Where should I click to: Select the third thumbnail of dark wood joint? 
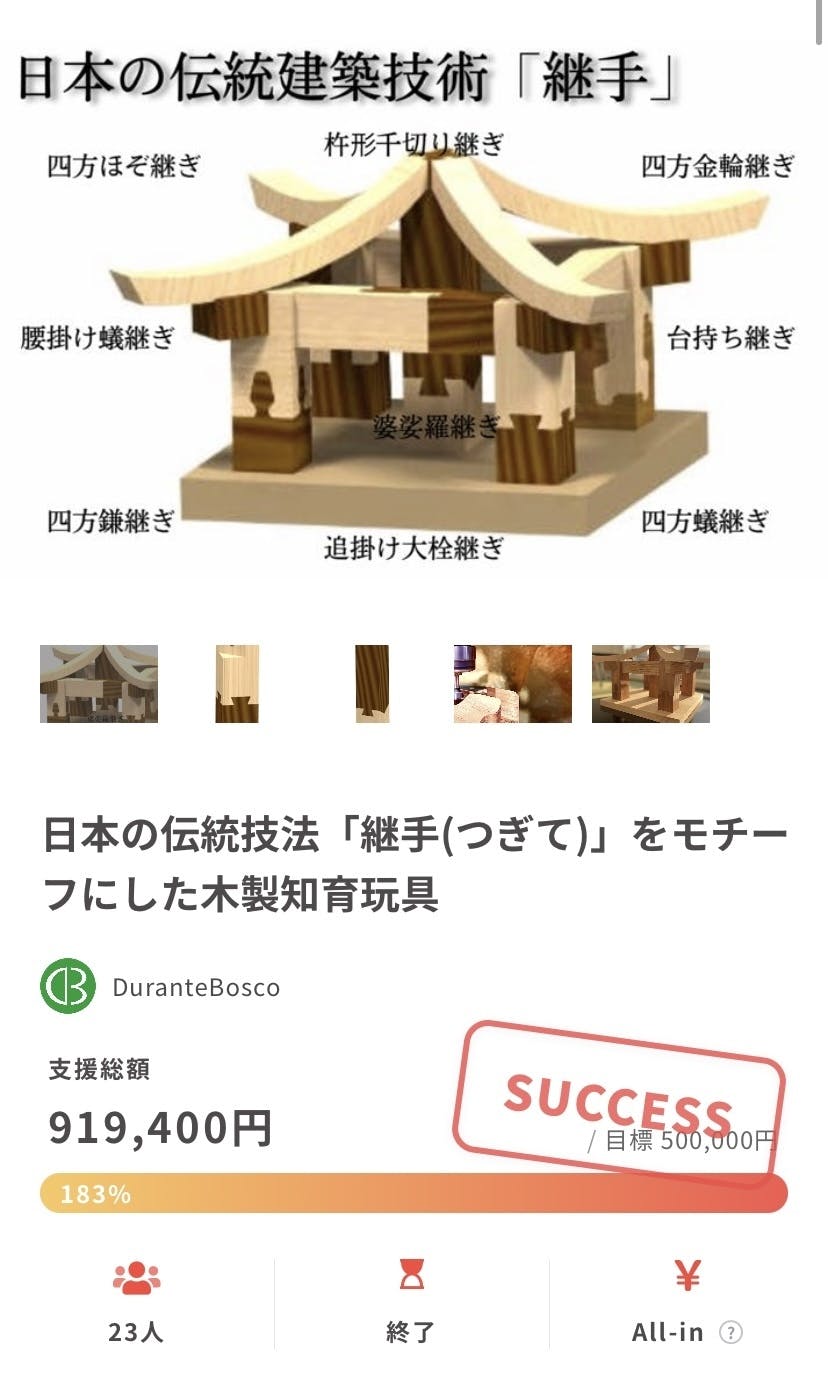pyautogui.click(x=373, y=684)
